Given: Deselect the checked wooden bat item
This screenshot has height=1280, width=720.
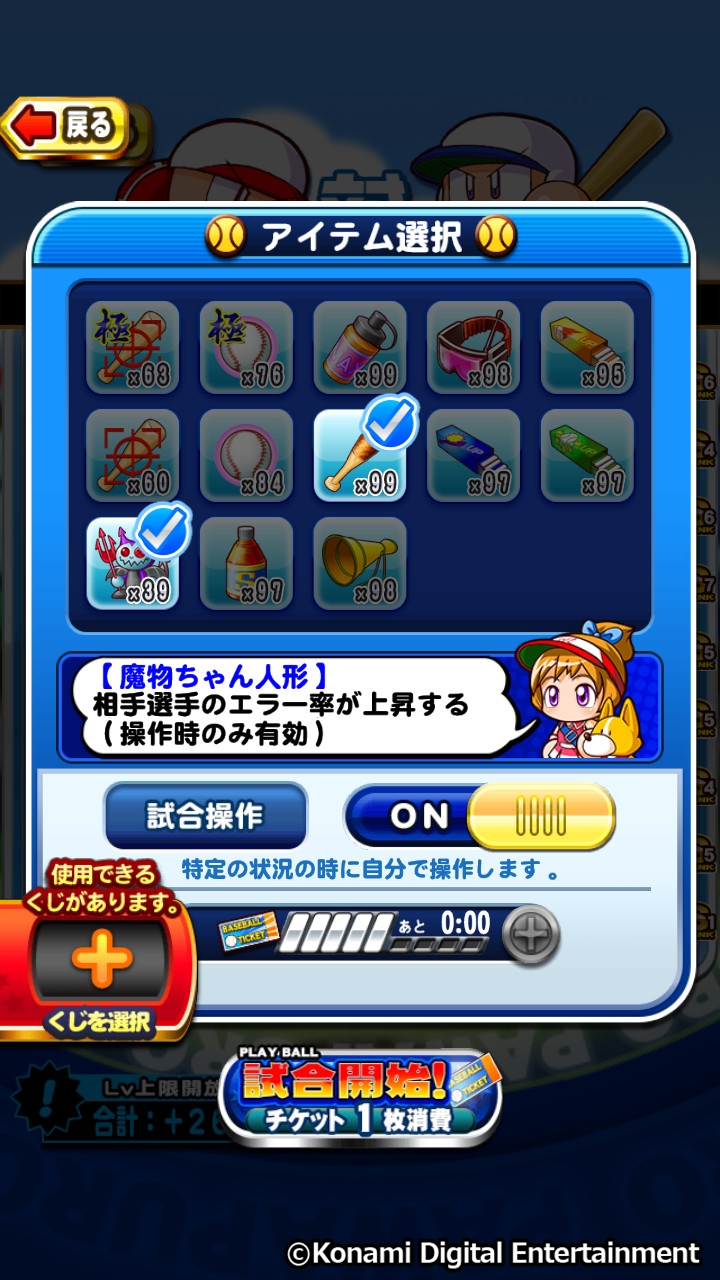Looking at the screenshot, I should [360, 456].
